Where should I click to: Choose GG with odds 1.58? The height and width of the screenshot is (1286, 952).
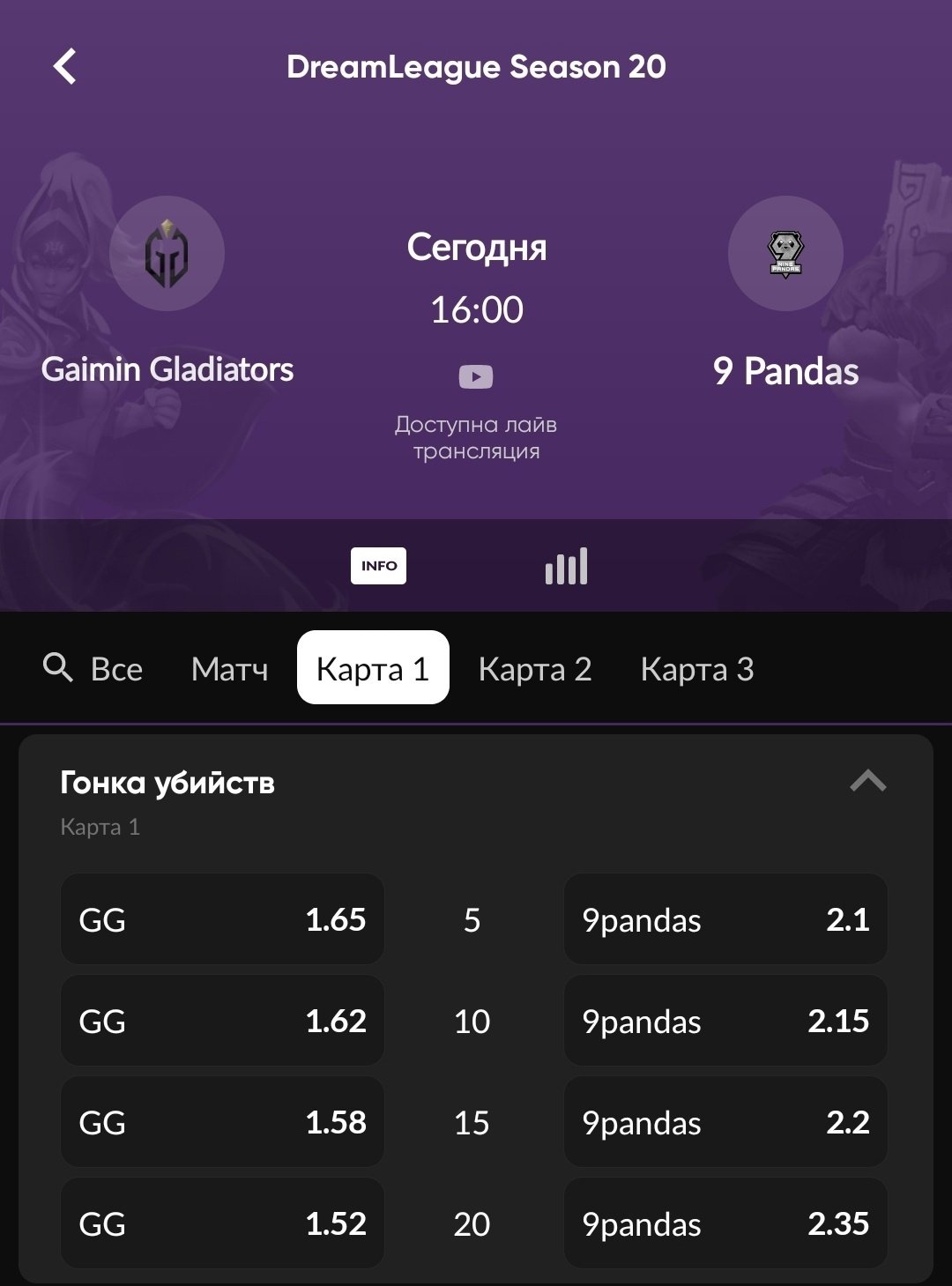pyautogui.click(x=222, y=1122)
